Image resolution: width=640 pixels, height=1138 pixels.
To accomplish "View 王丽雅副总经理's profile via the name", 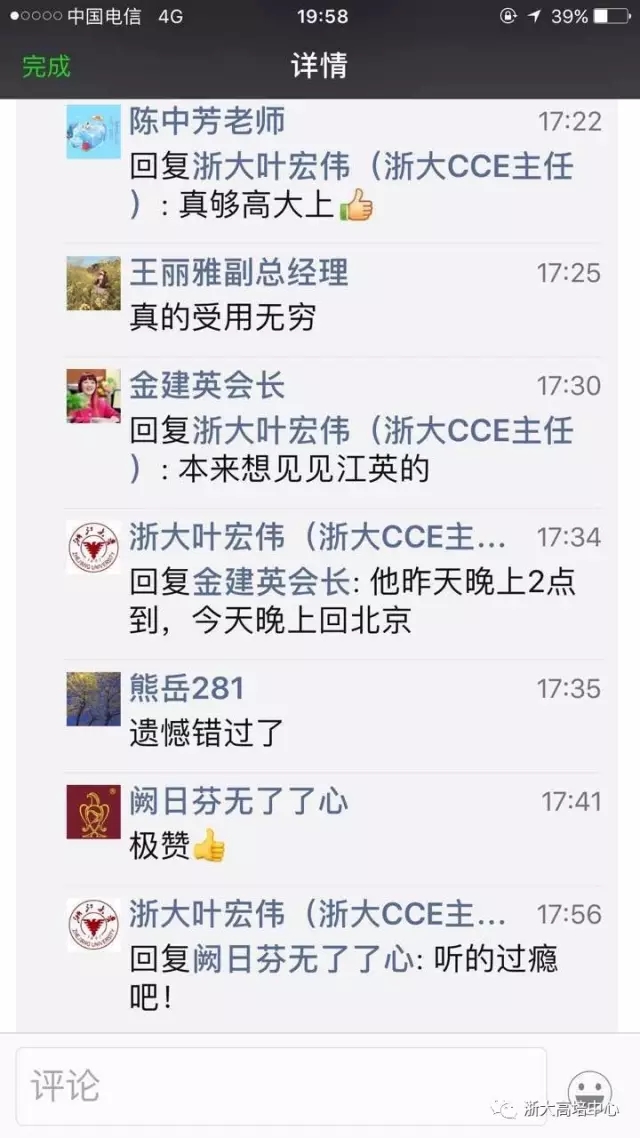I will 239,272.
